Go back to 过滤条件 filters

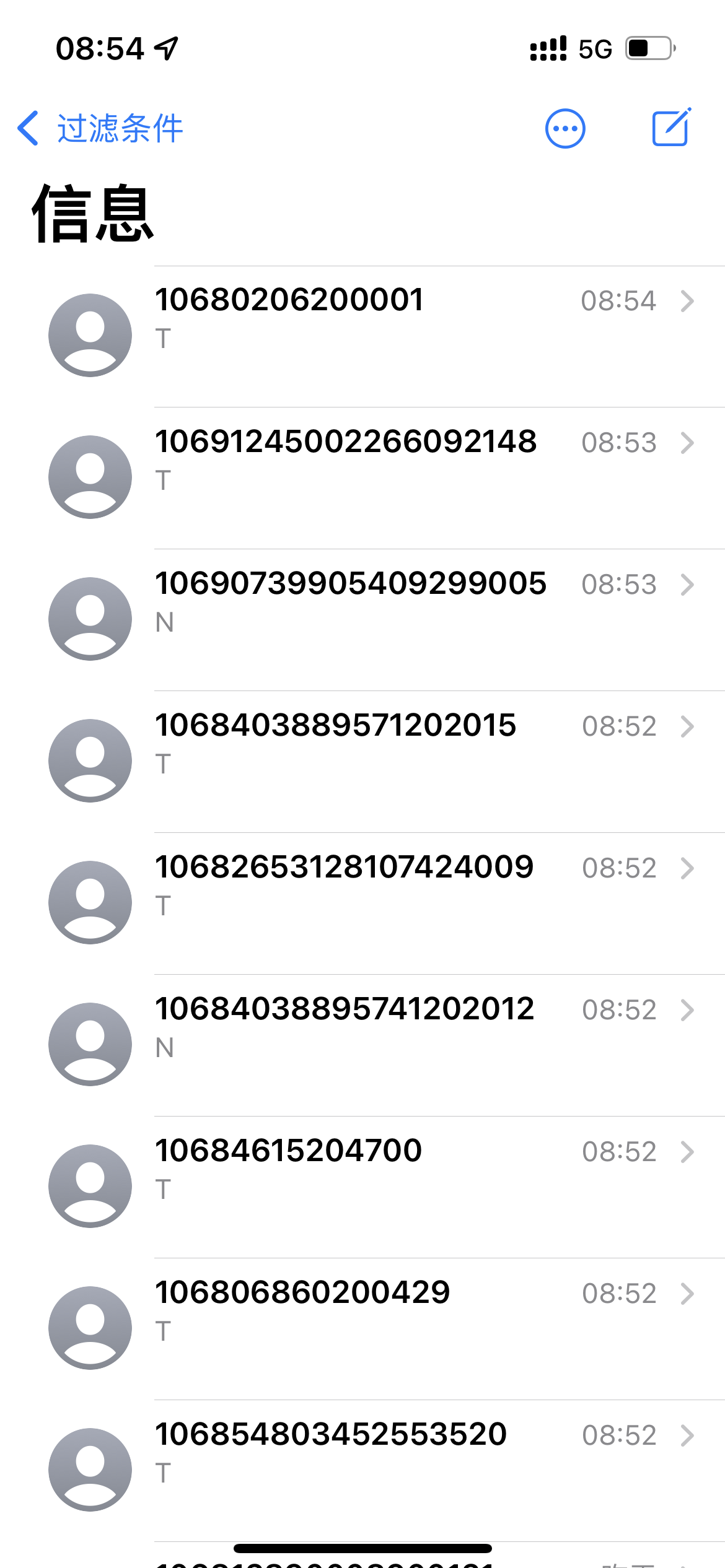[99, 129]
